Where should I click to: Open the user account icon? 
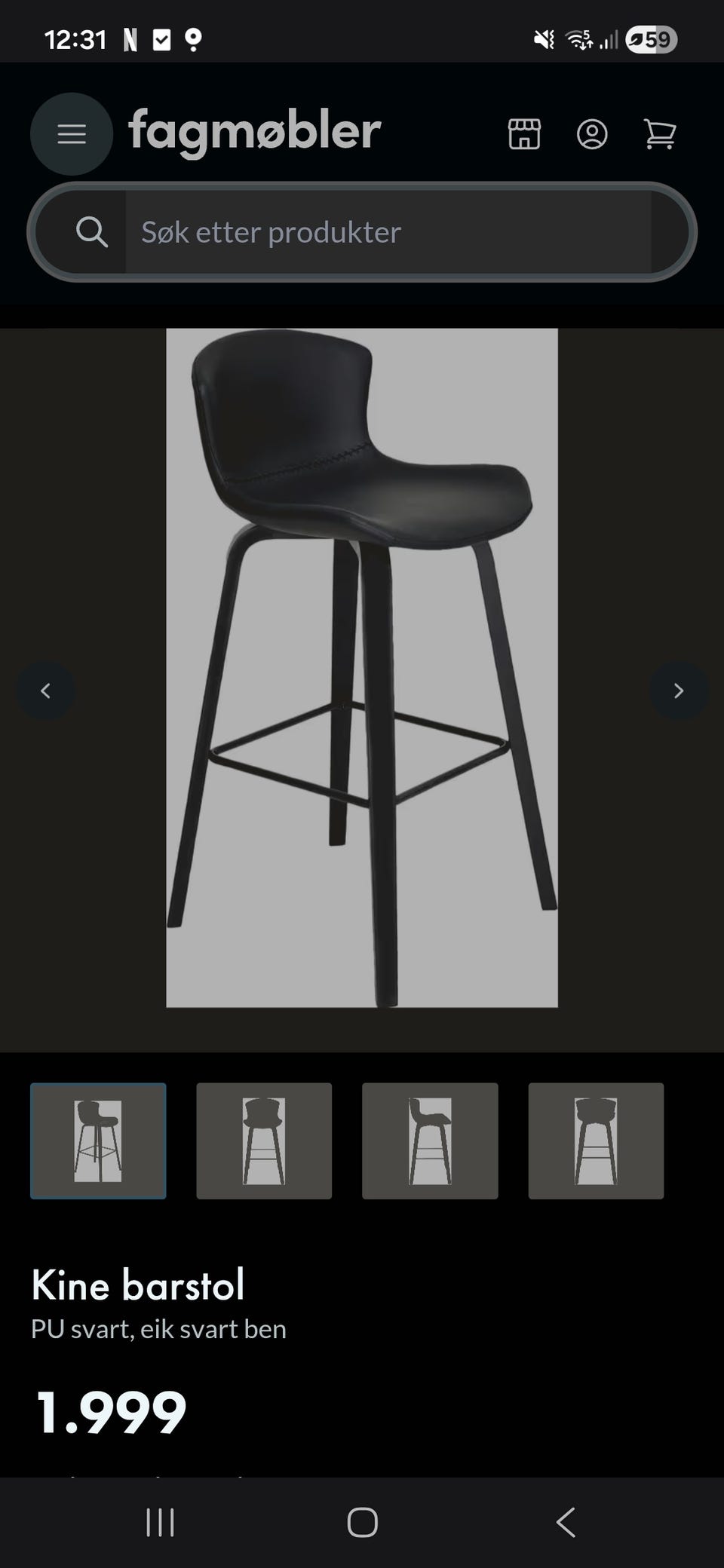pos(592,134)
